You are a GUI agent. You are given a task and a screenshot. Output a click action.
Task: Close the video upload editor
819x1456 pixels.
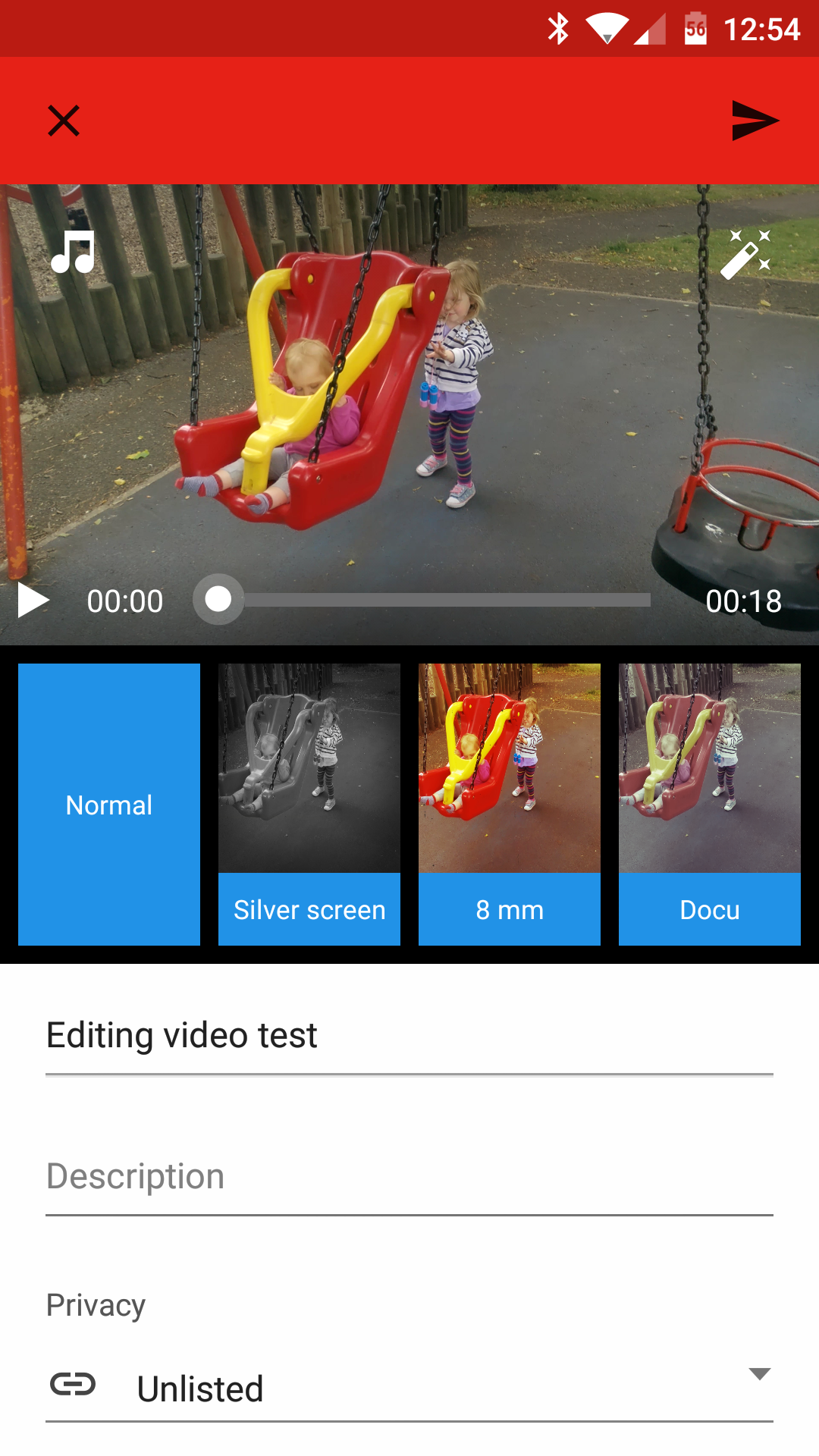tap(64, 121)
